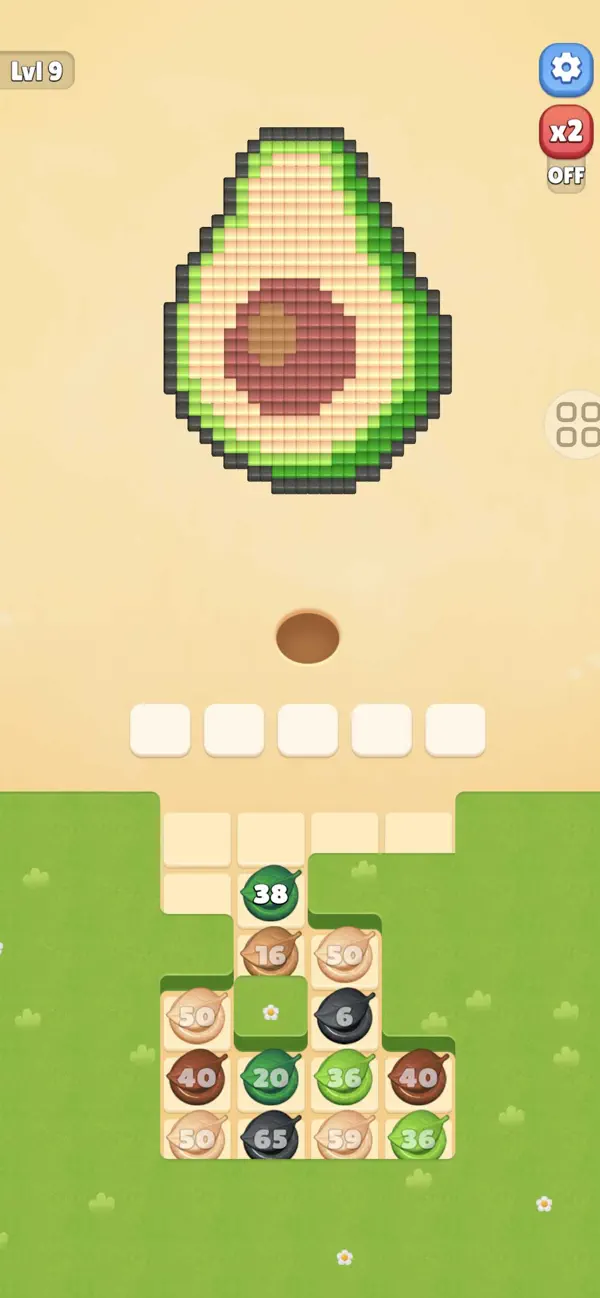
Task: Tap the dark green 38 leaf
Action: (270, 893)
